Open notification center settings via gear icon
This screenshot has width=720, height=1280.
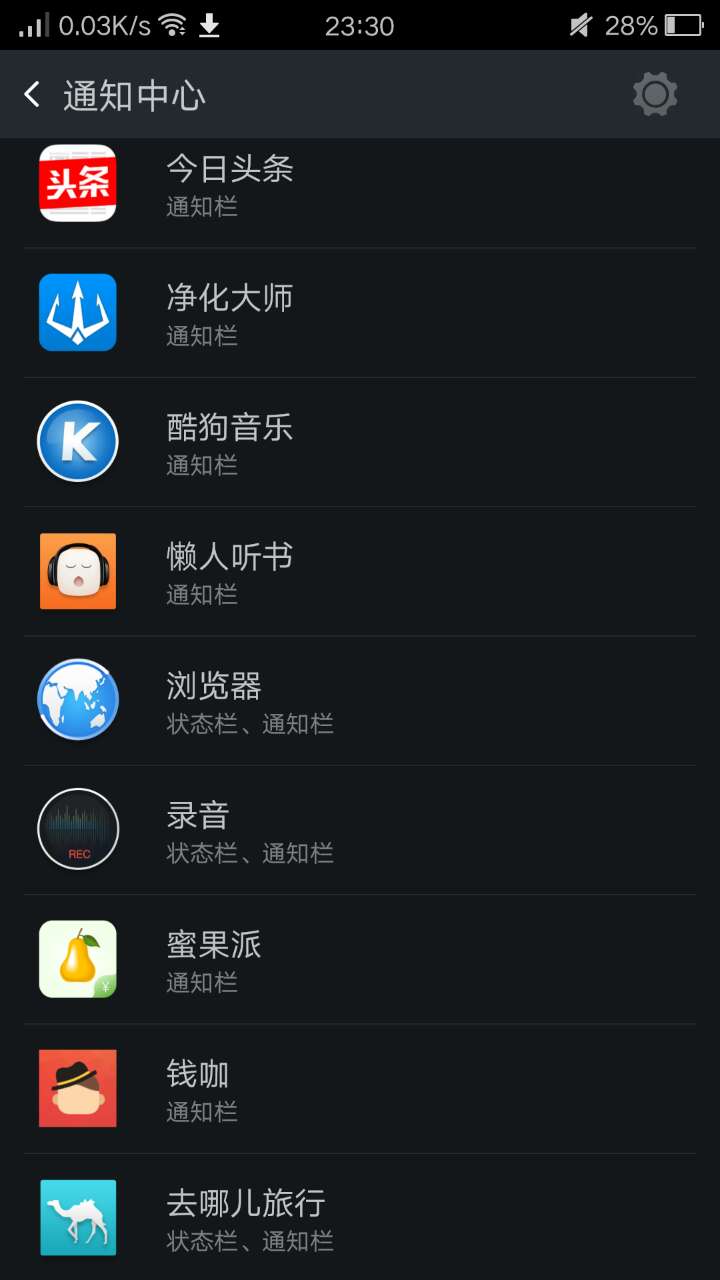[x=655, y=94]
